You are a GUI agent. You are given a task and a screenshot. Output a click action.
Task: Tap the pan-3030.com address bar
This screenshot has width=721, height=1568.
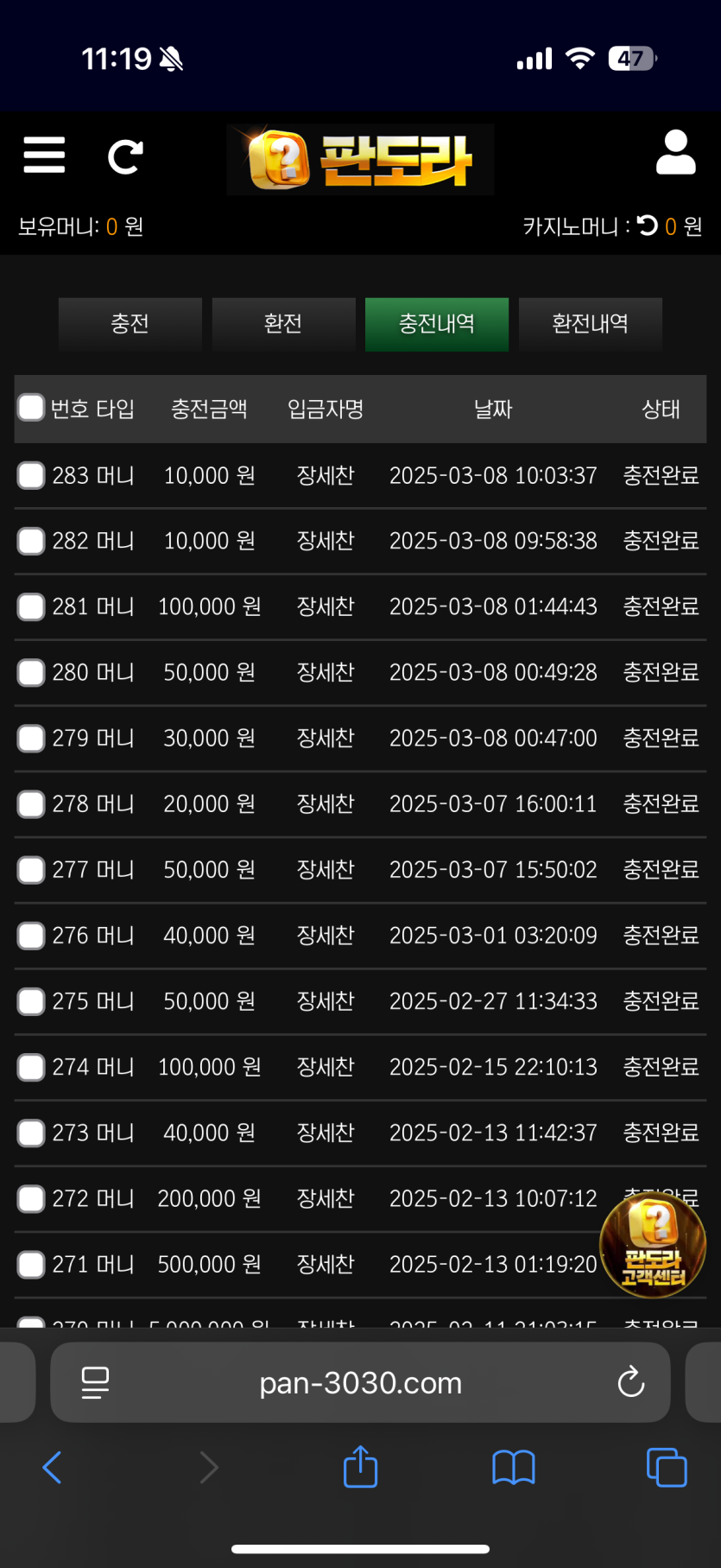[x=360, y=1383]
